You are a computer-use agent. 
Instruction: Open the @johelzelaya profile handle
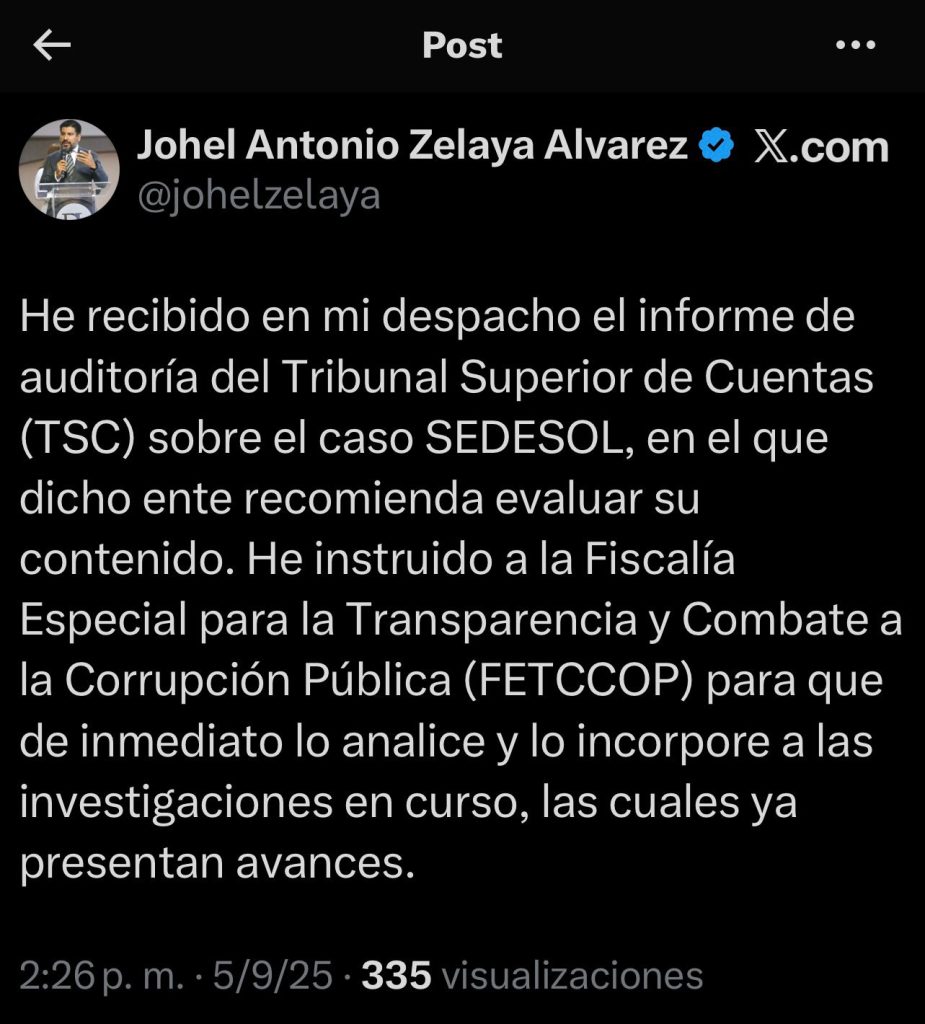point(258,195)
